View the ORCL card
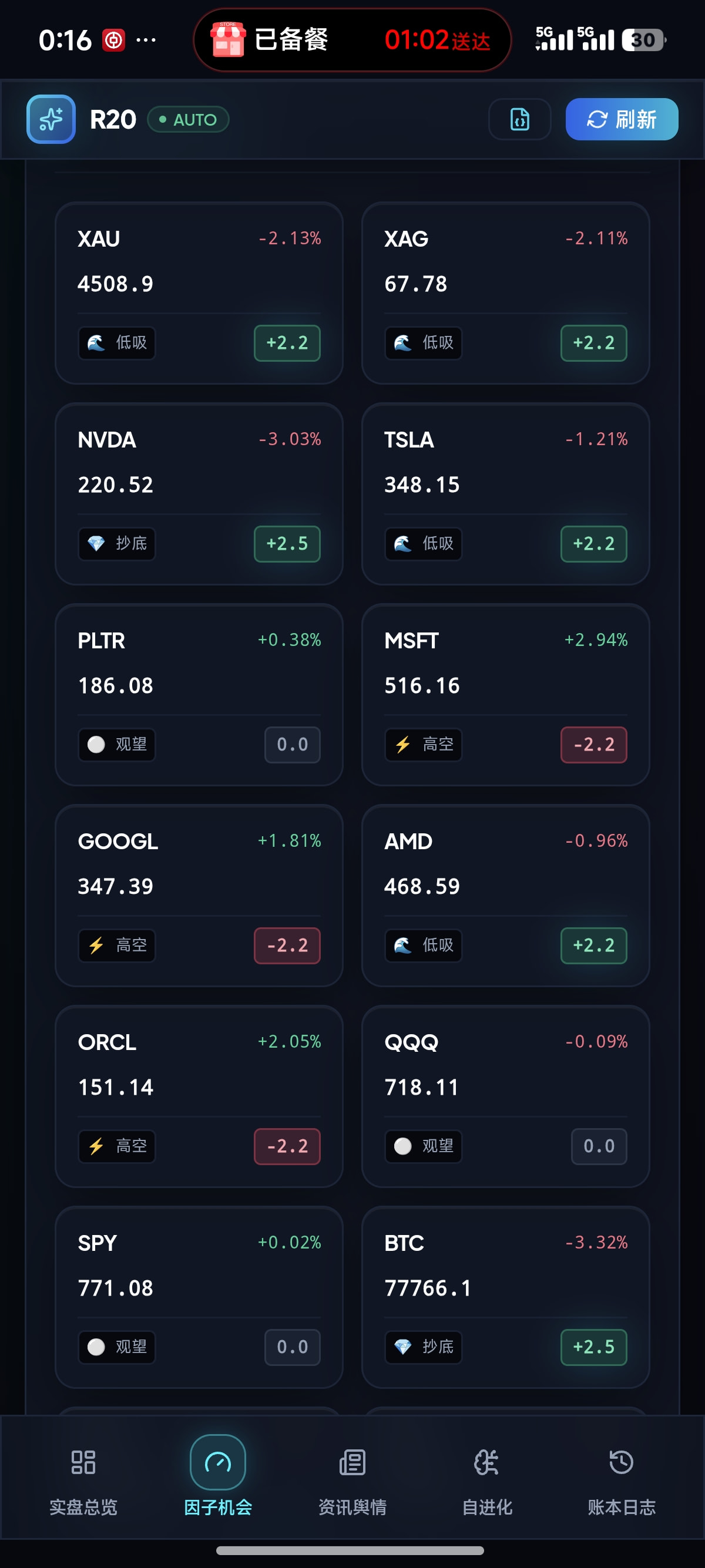 tap(199, 1096)
